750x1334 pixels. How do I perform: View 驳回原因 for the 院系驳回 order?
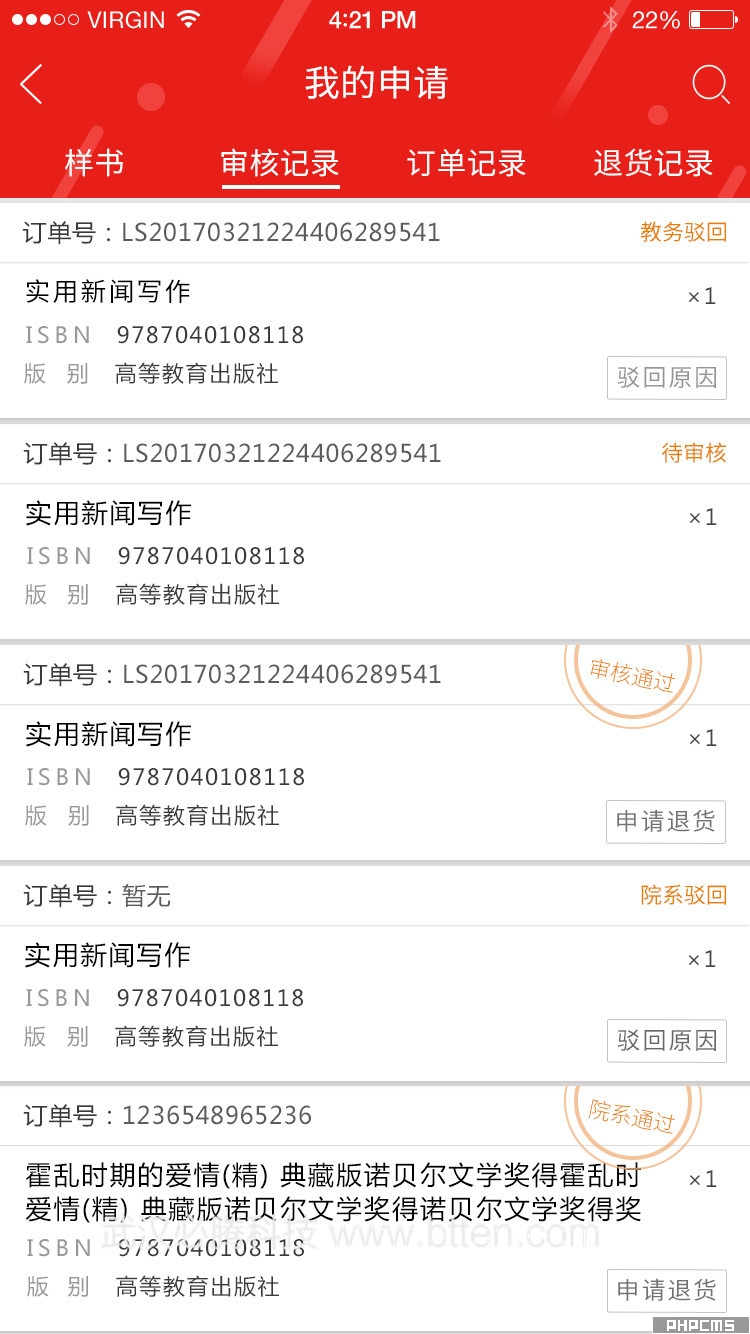click(667, 1040)
